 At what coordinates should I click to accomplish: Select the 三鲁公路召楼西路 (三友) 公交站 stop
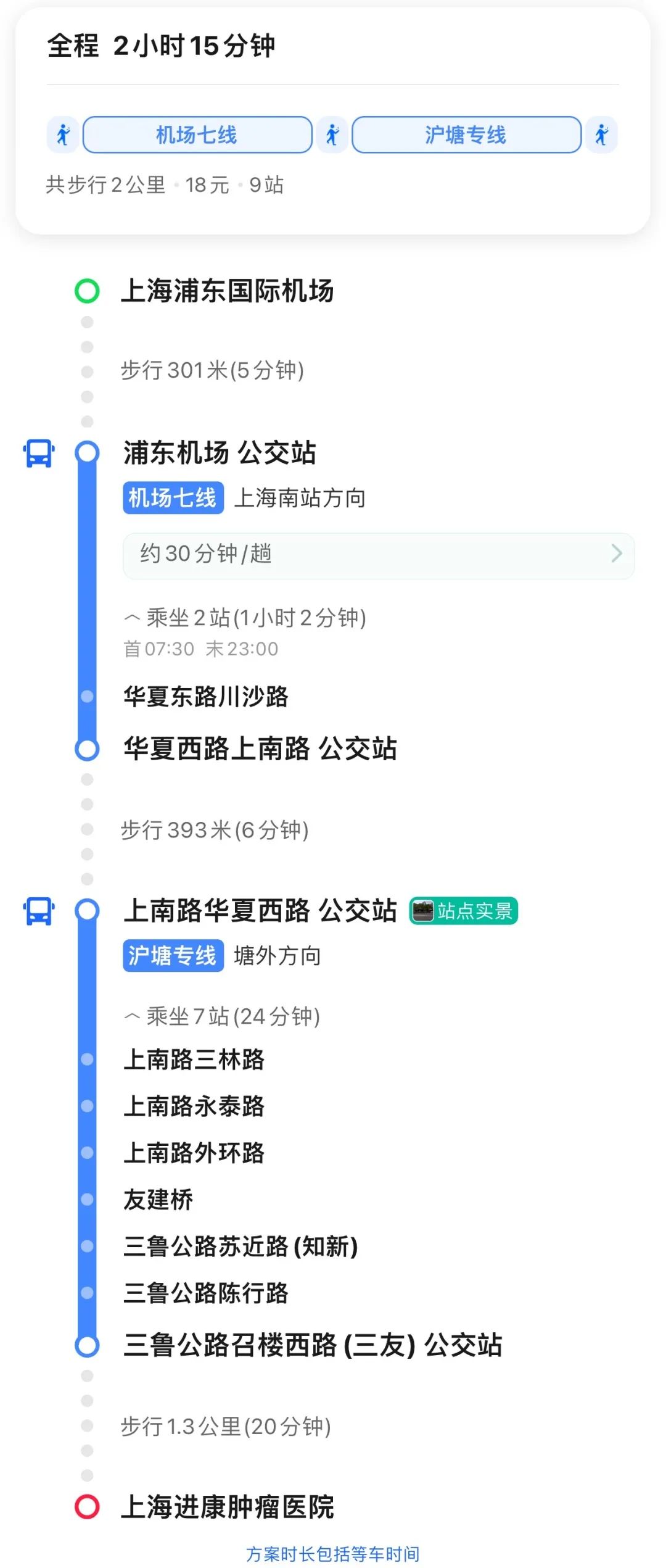click(313, 1345)
